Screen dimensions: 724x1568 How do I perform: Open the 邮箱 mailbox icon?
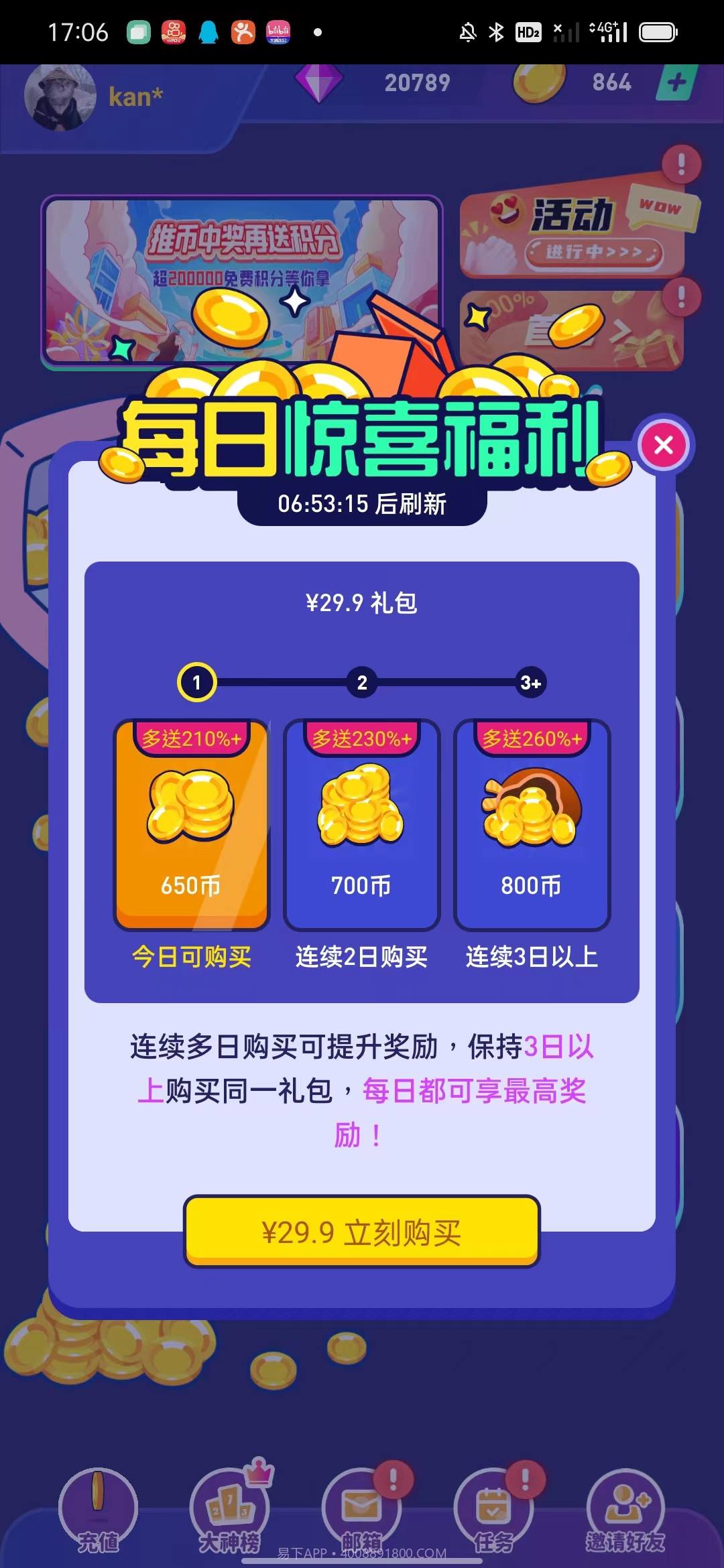tap(362, 1501)
